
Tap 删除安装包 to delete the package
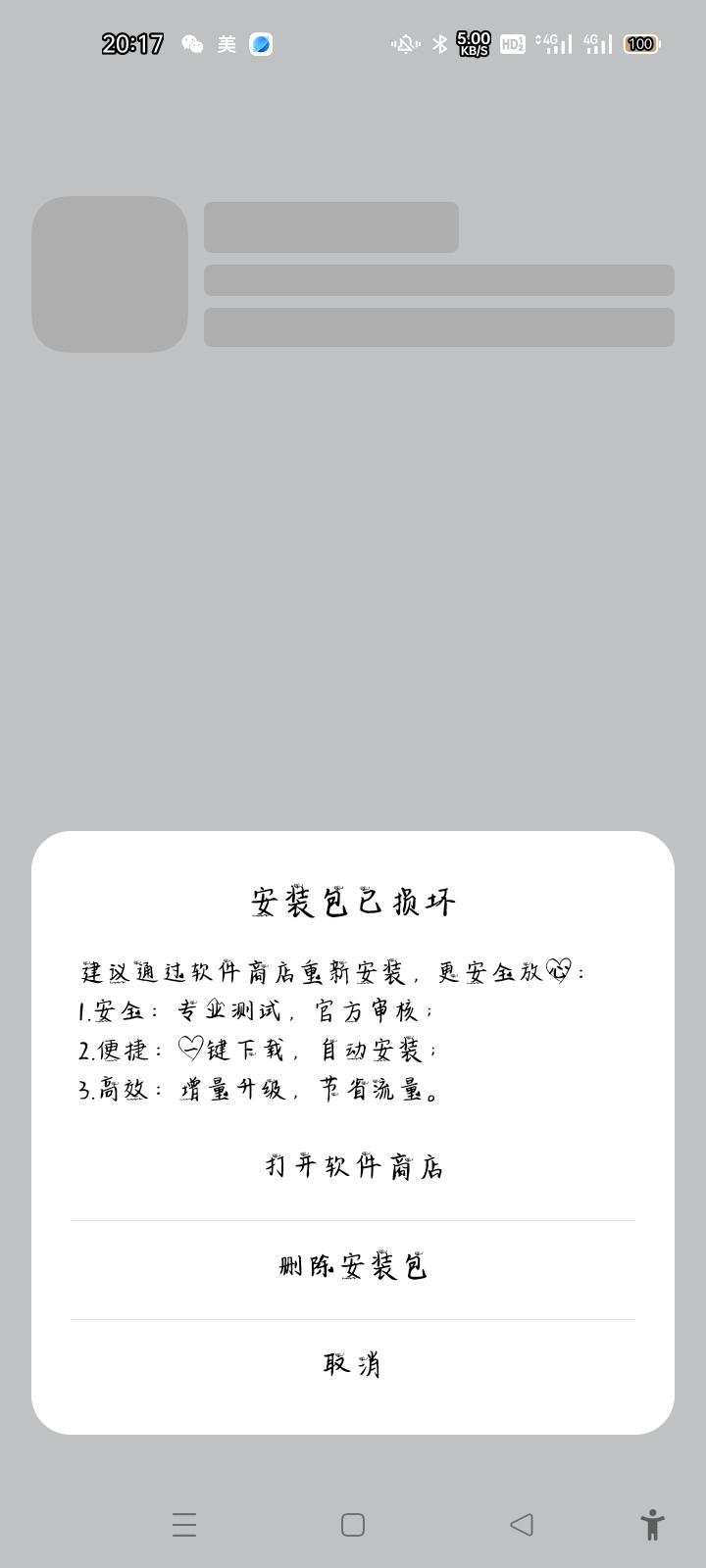coord(353,1265)
